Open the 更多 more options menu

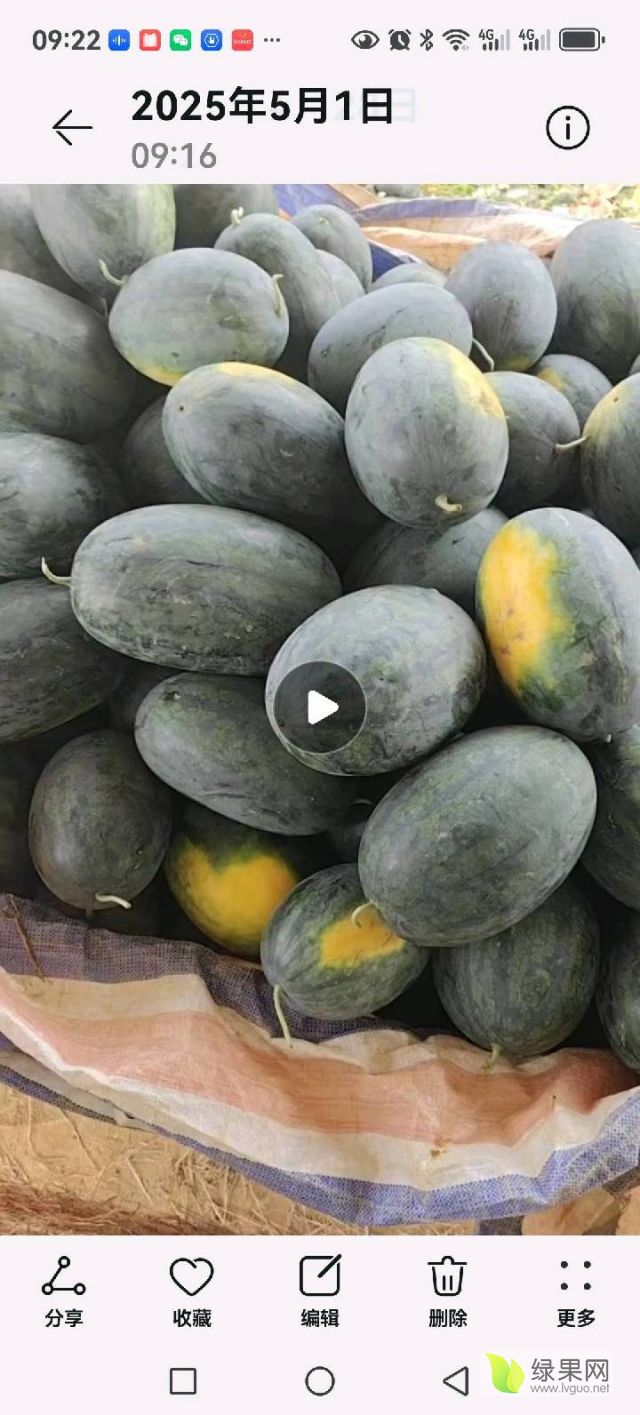(576, 1291)
